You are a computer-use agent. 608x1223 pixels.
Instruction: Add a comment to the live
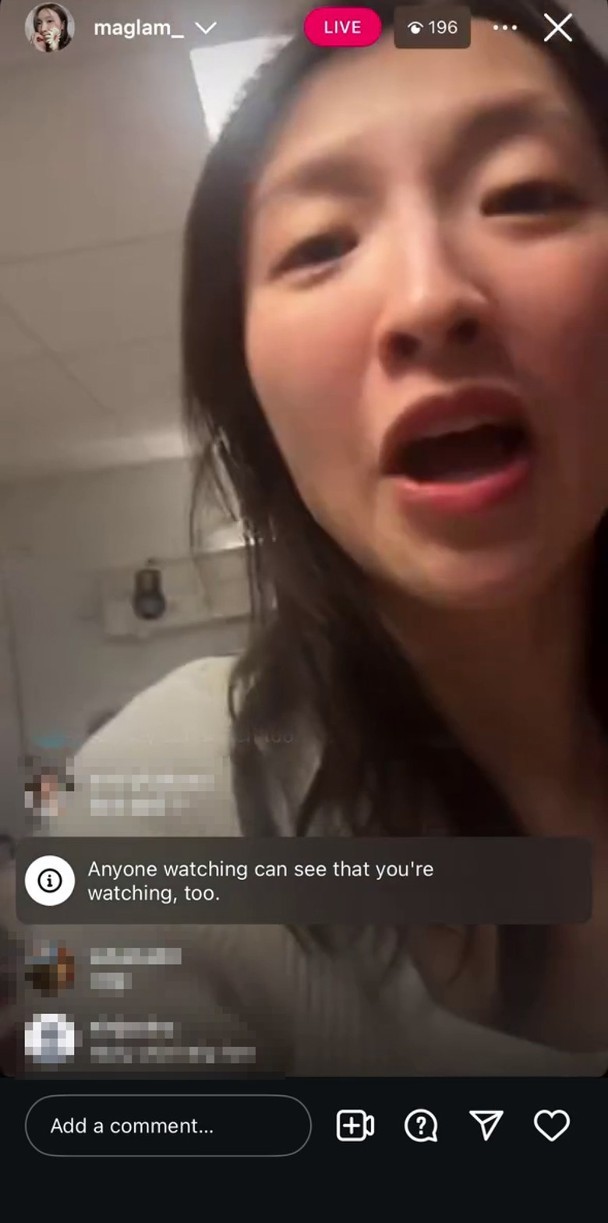168,1126
